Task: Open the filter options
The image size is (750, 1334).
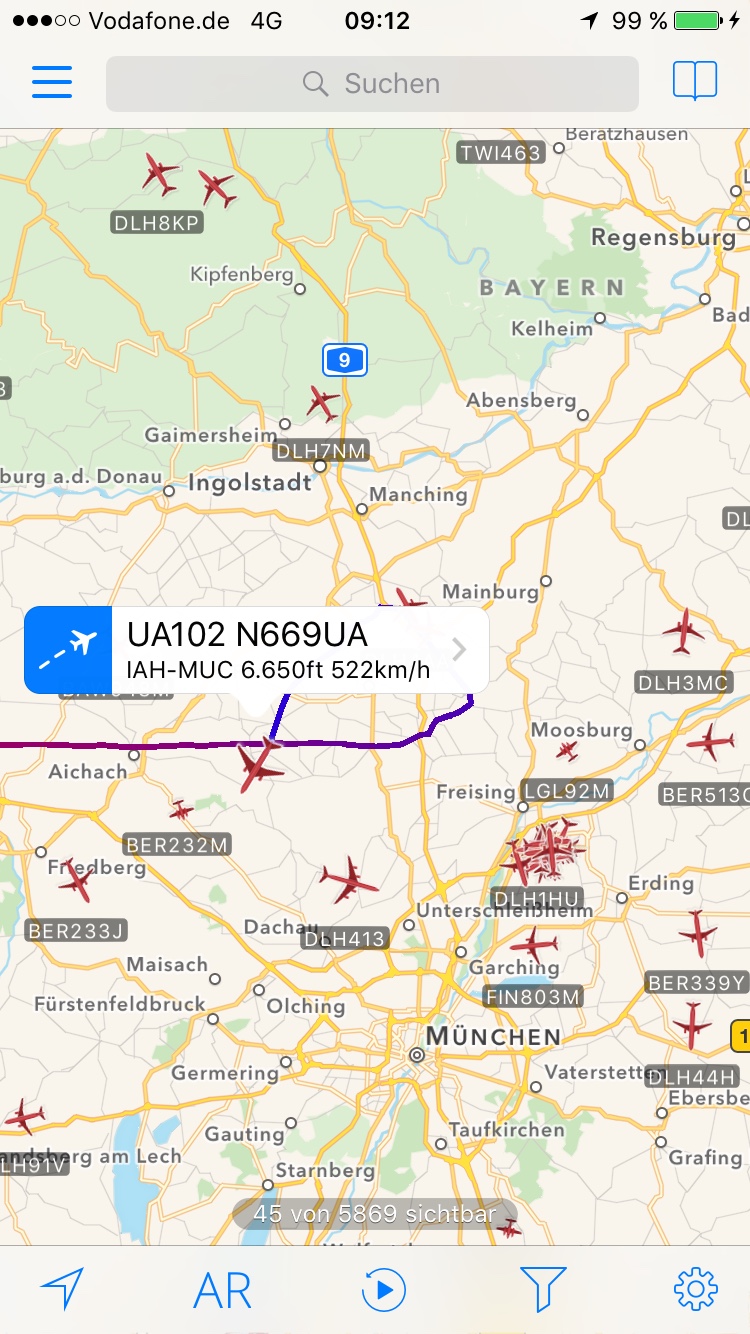Action: (543, 1289)
